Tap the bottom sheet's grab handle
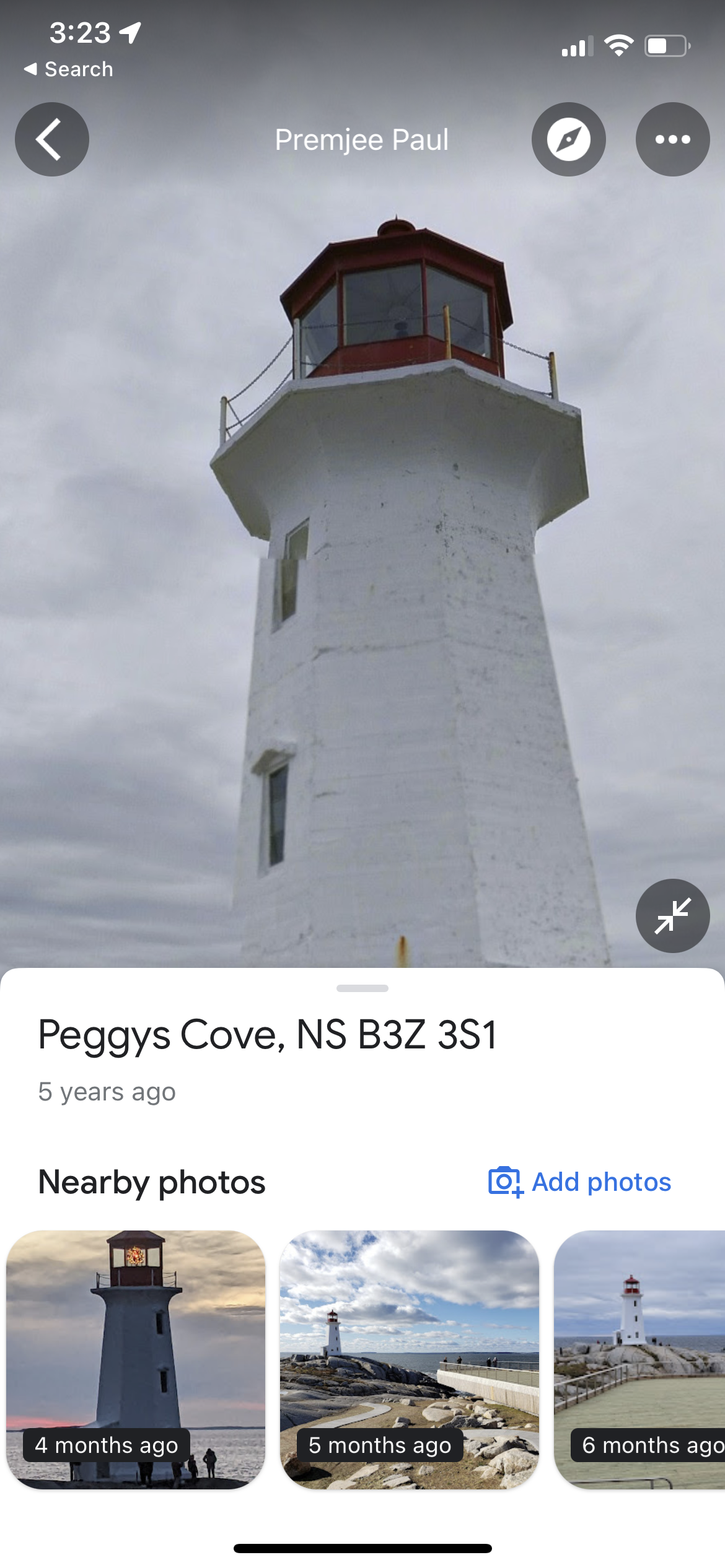This screenshot has height=1568, width=725. 362,988
